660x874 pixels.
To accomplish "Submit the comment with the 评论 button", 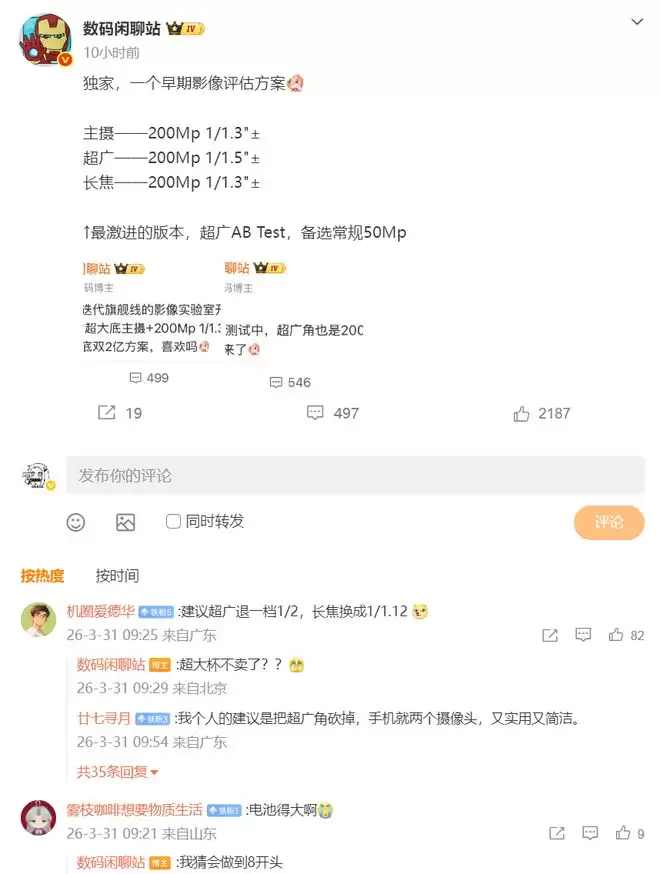I will point(608,522).
